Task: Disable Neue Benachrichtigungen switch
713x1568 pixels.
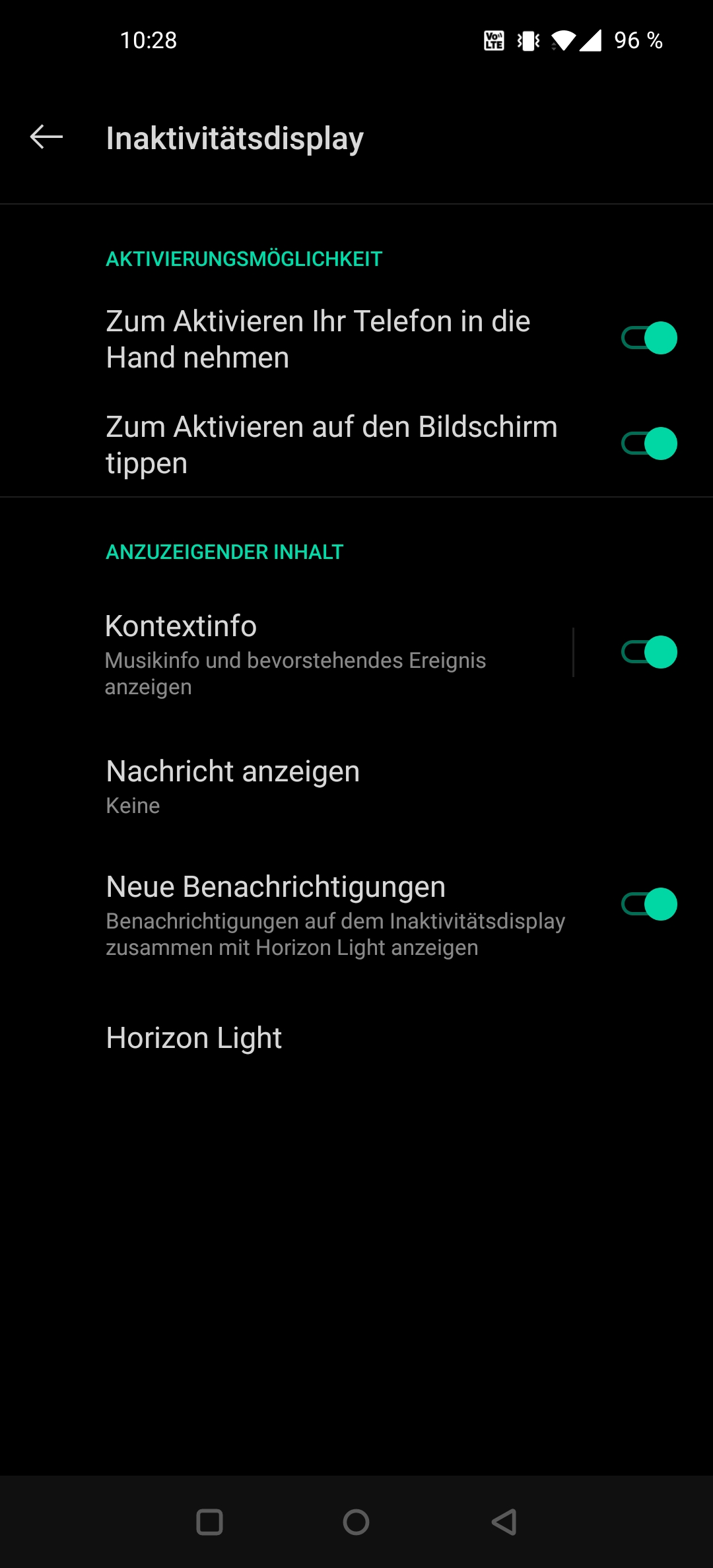Action: (x=650, y=904)
